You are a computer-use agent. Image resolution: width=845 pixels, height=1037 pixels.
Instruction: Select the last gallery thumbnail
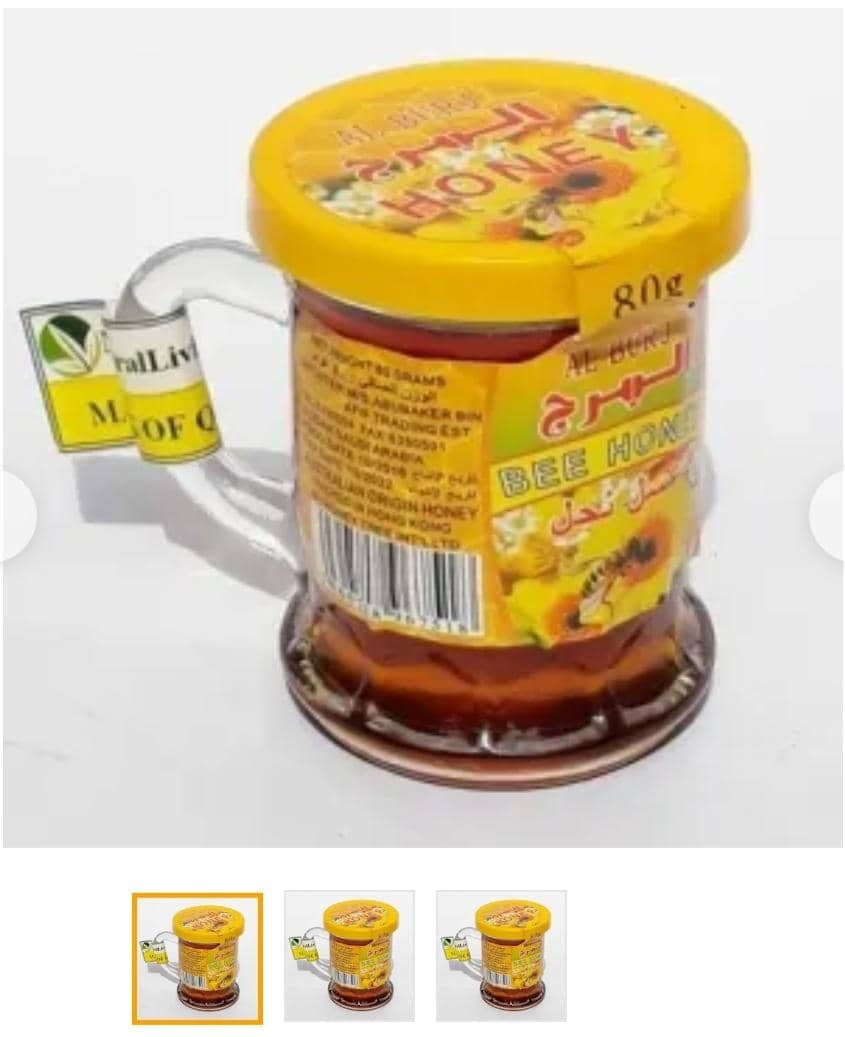[x=501, y=955]
